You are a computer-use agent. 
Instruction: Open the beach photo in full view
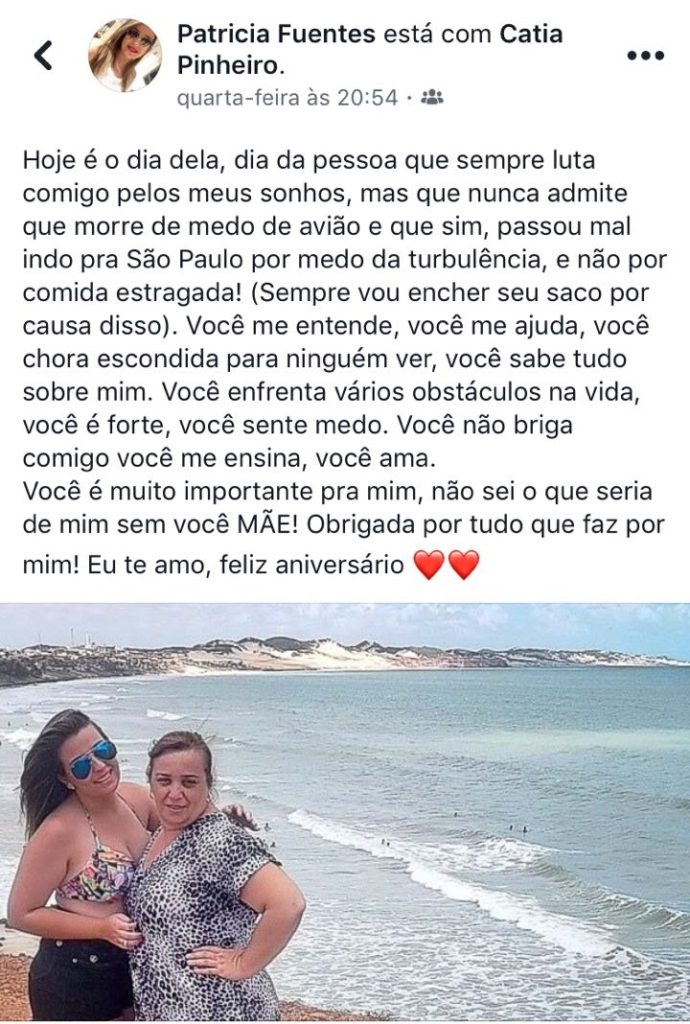(344, 810)
